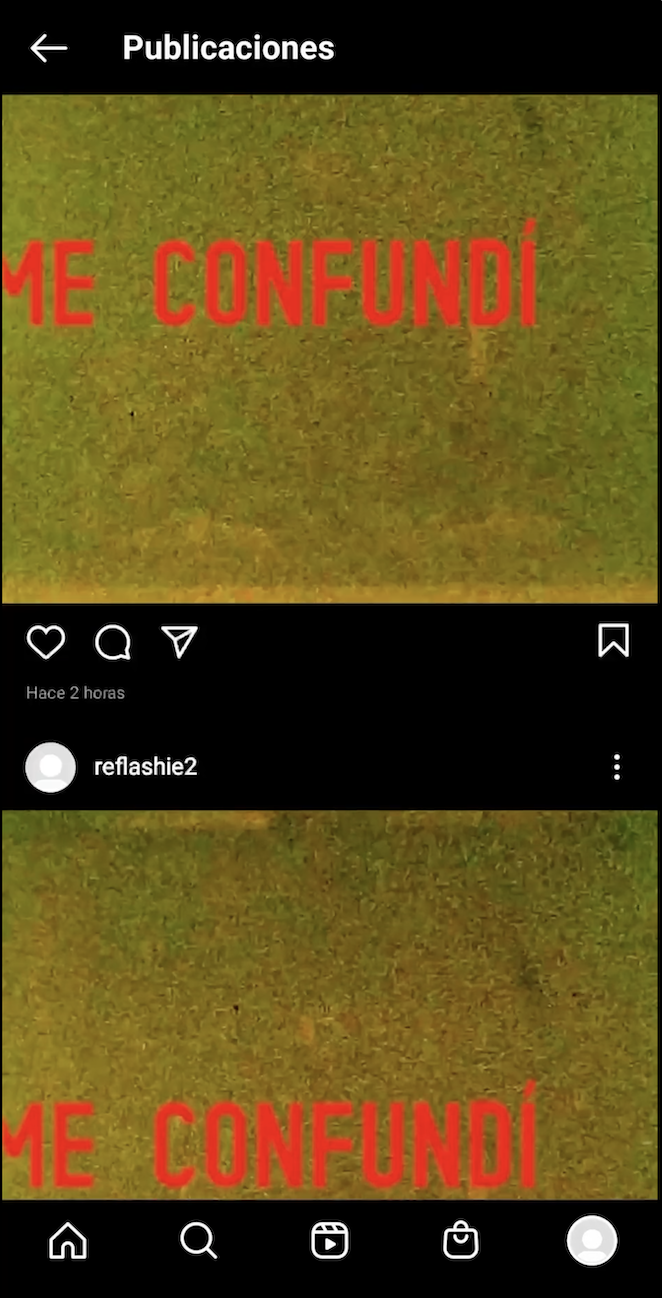662x1298 pixels.
Task: Share the post via paper plane icon
Action: point(180,642)
